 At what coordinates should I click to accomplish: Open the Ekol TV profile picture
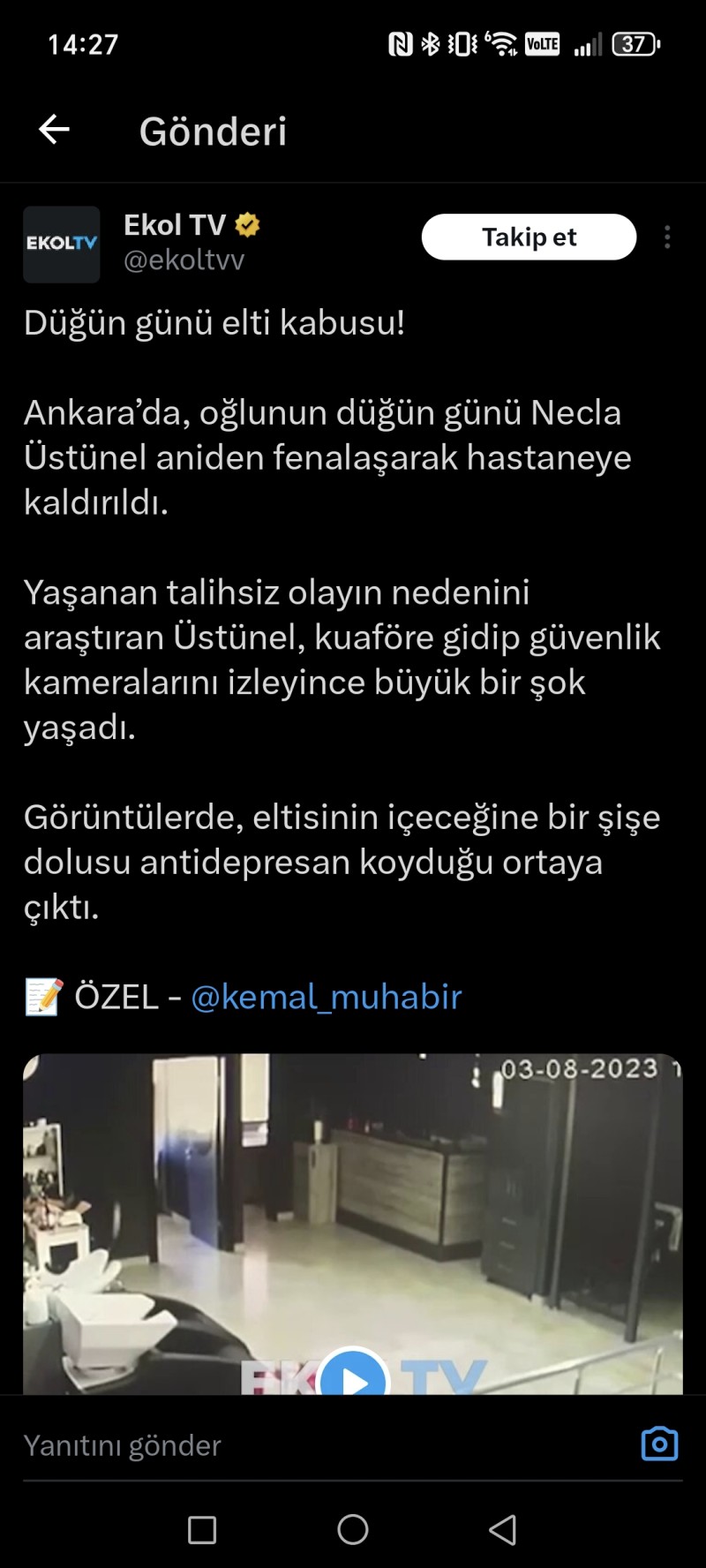[61, 244]
